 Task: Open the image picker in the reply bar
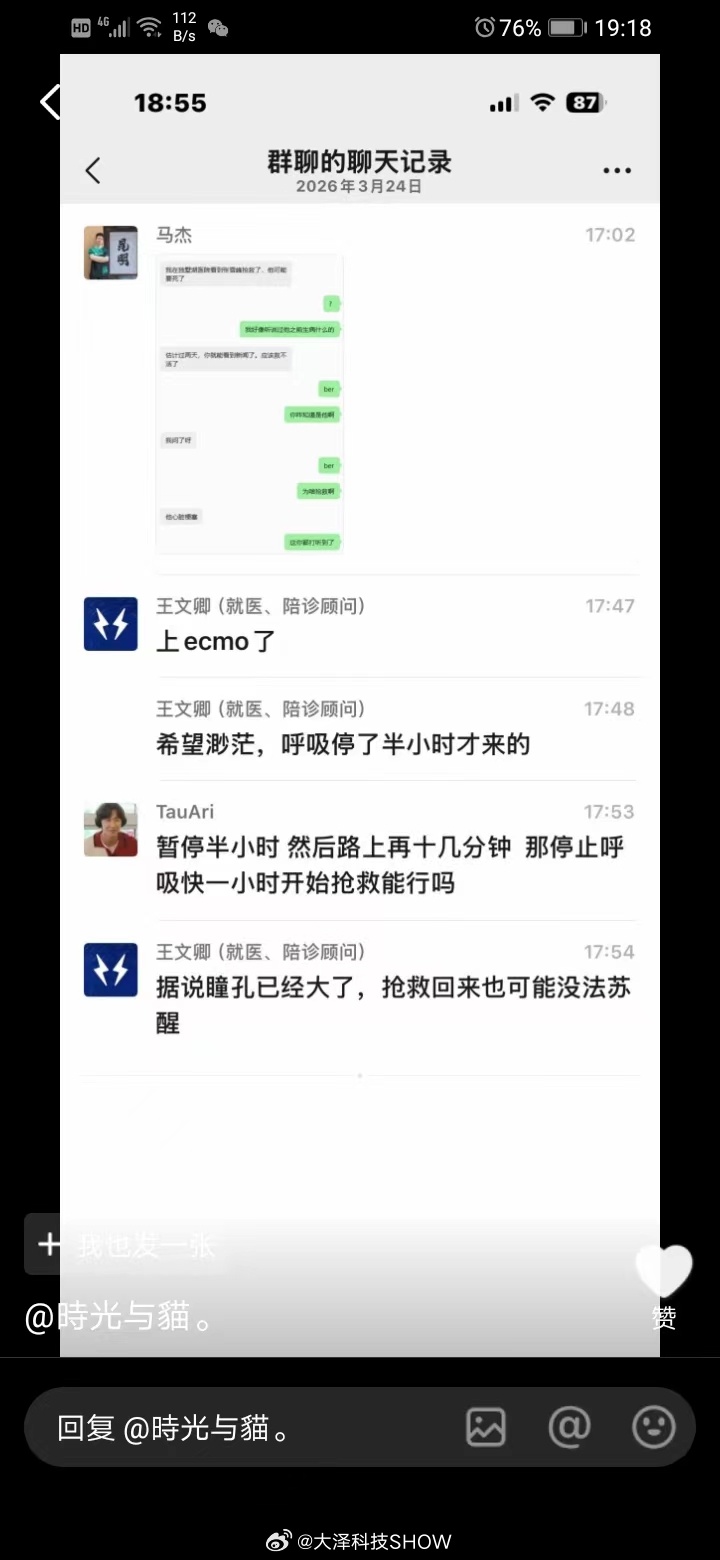487,1427
